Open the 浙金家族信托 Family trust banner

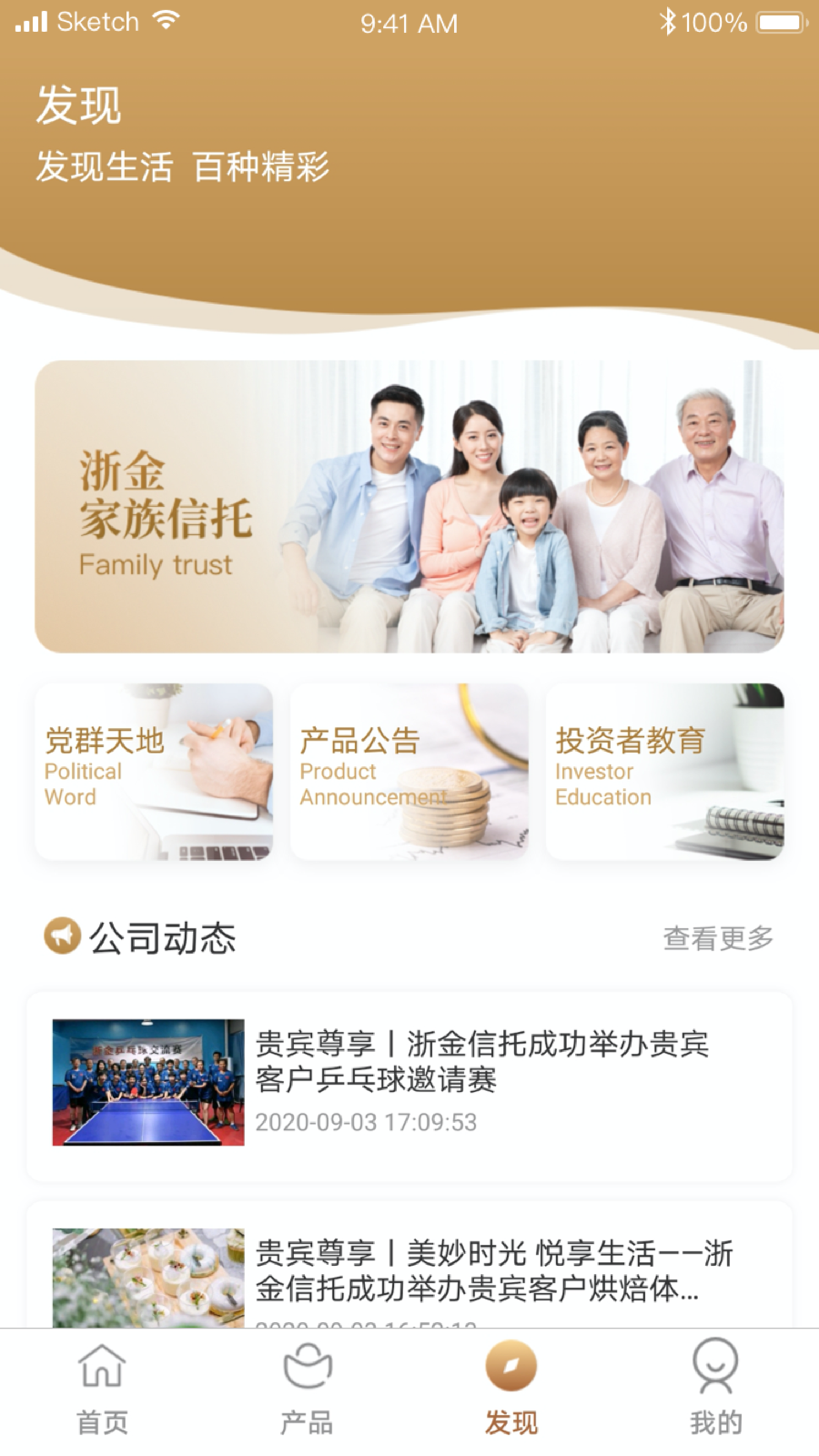coord(409,507)
